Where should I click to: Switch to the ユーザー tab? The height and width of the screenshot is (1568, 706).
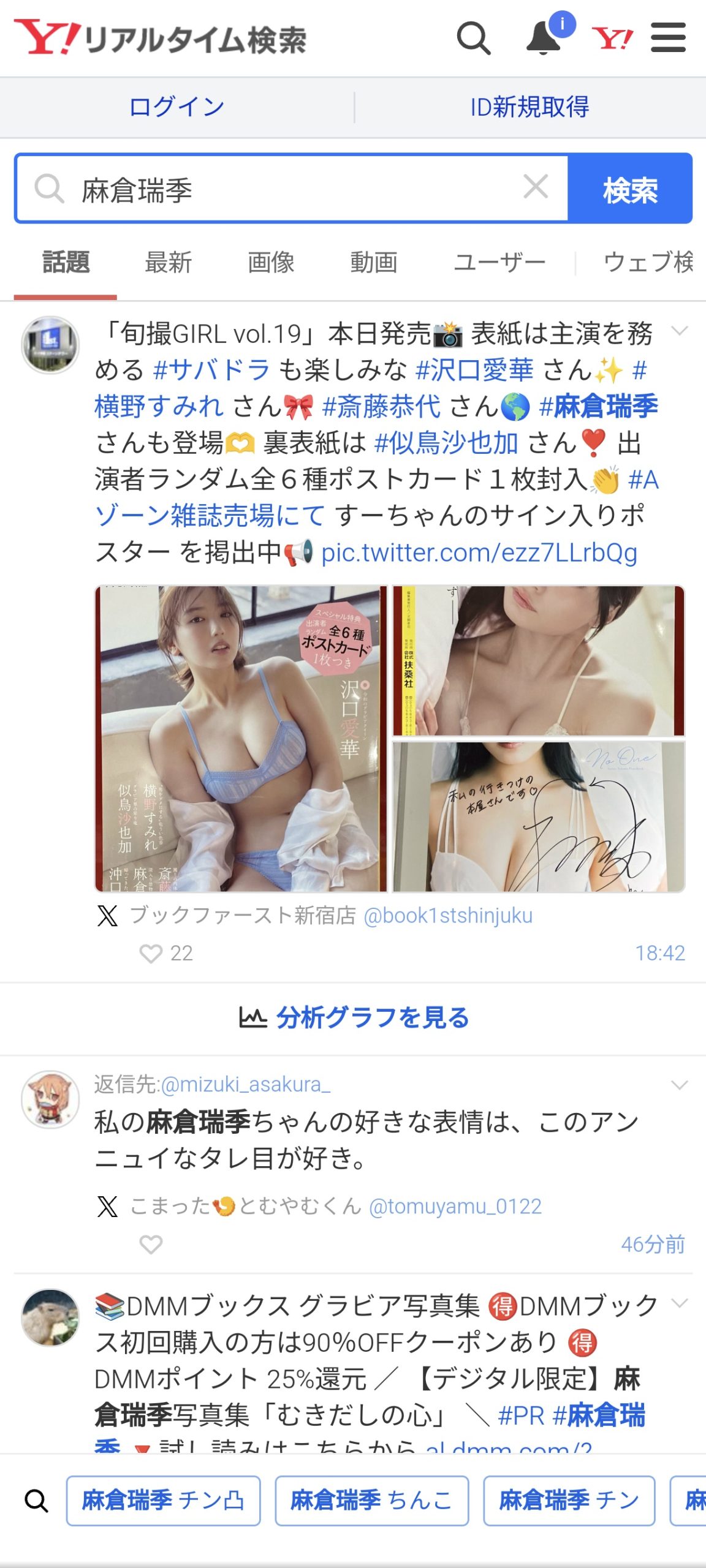coord(499,263)
